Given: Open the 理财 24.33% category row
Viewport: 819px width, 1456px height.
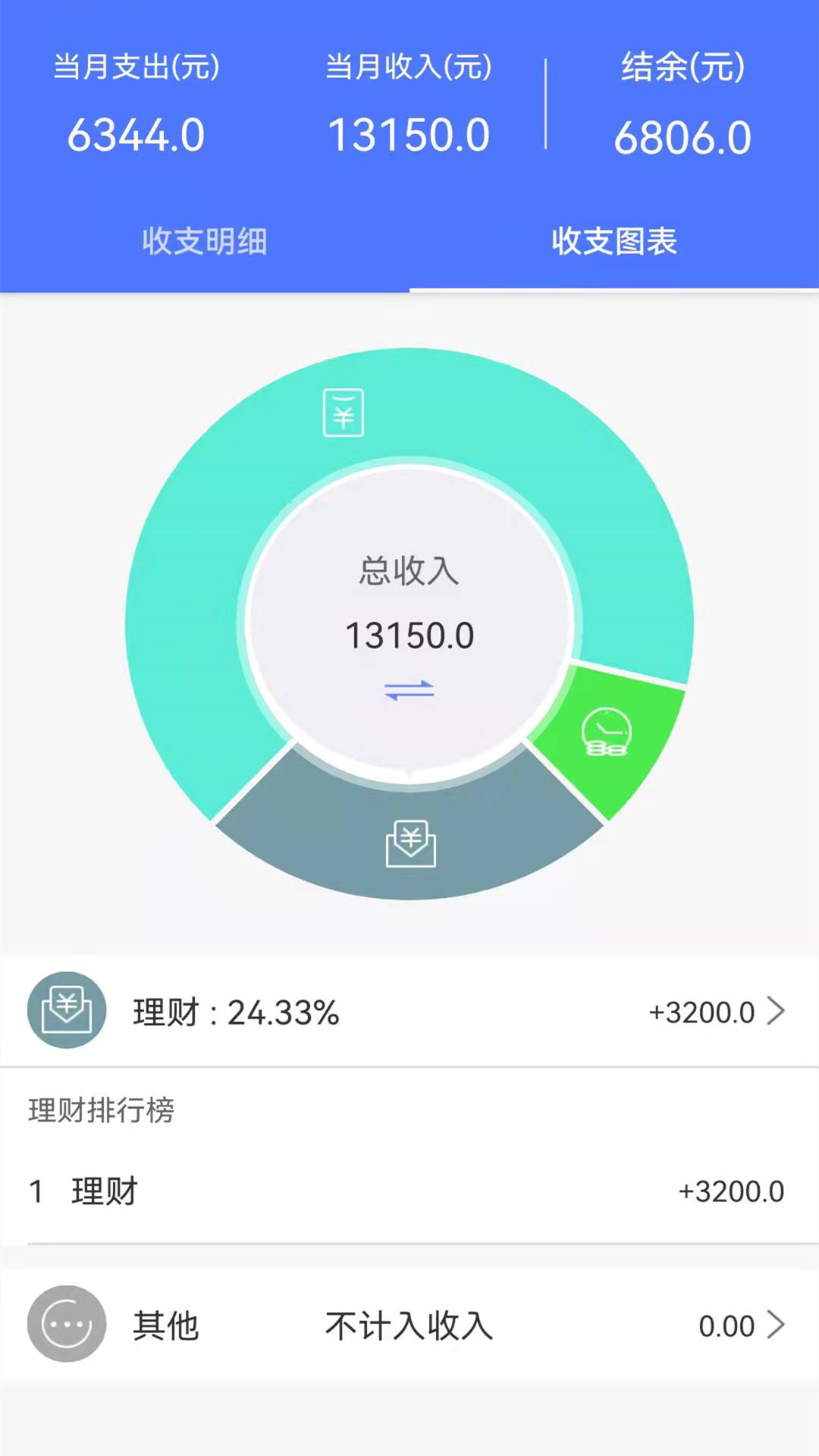Looking at the screenshot, I should click(409, 1011).
